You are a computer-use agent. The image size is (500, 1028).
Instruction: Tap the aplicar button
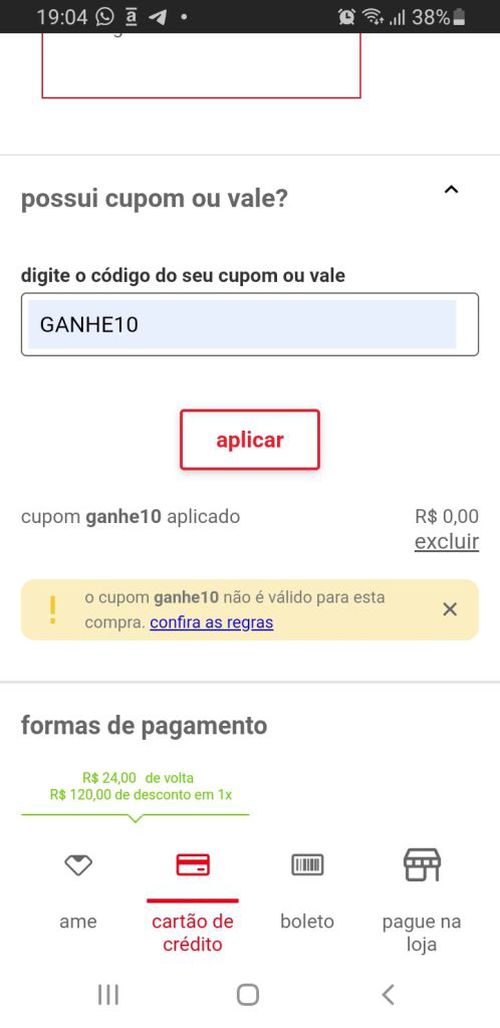pyautogui.click(x=250, y=440)
